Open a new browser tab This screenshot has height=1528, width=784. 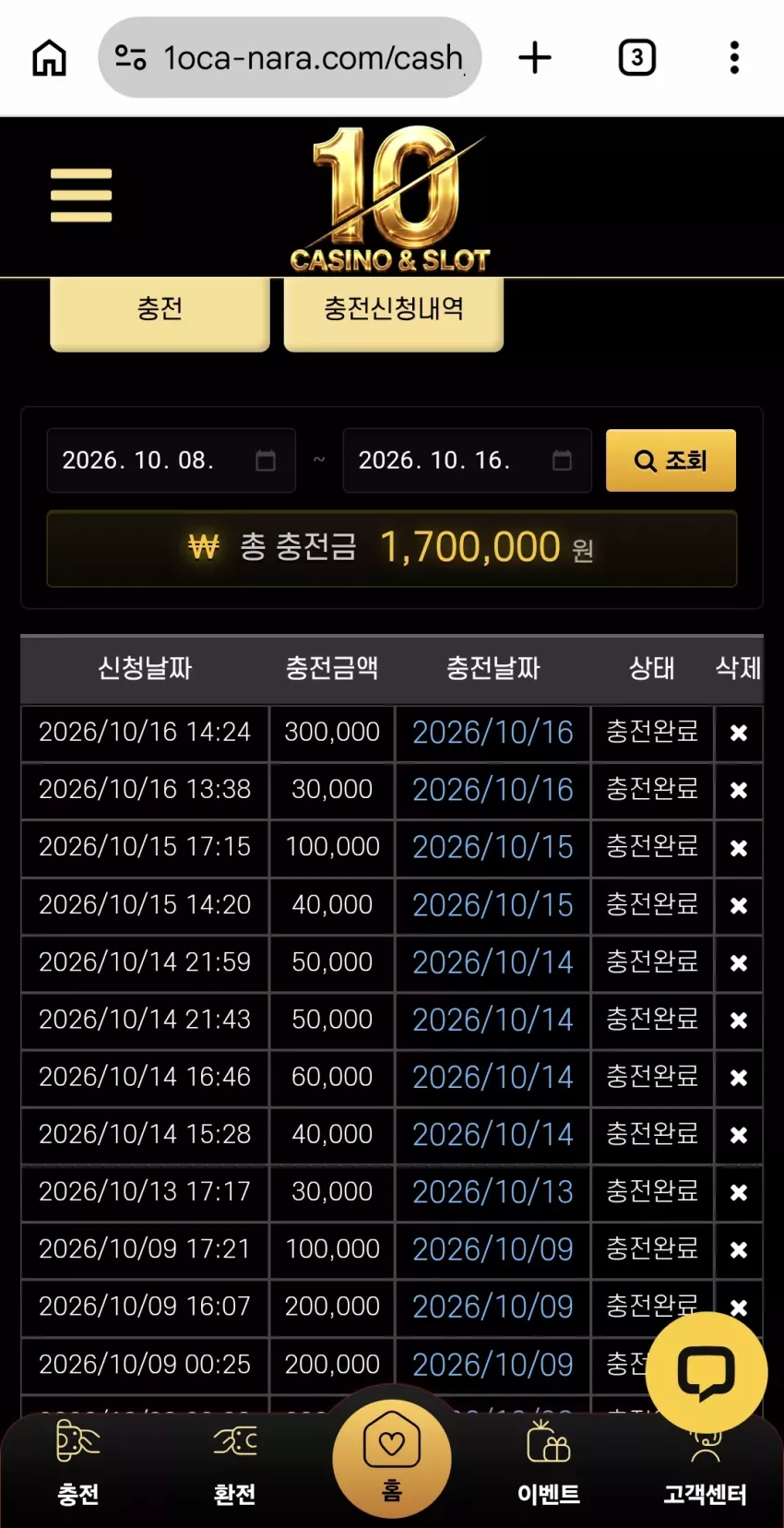click(x=535, y=57)
